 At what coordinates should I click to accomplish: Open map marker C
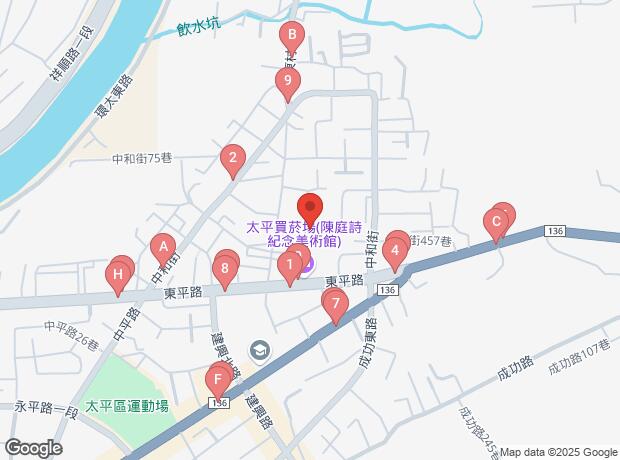(x=496, y=222)
